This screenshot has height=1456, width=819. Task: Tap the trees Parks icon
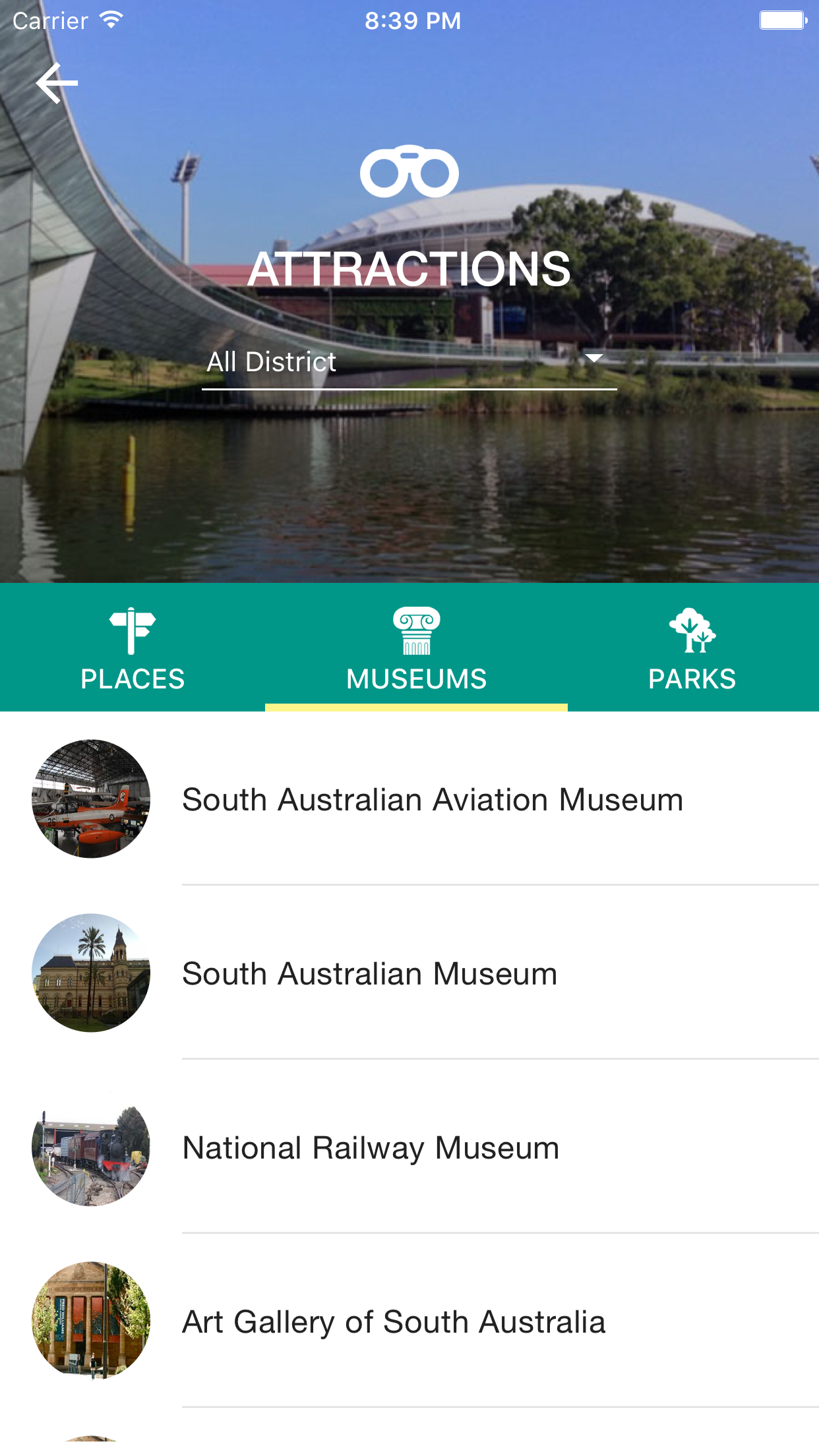coord(692,632)
